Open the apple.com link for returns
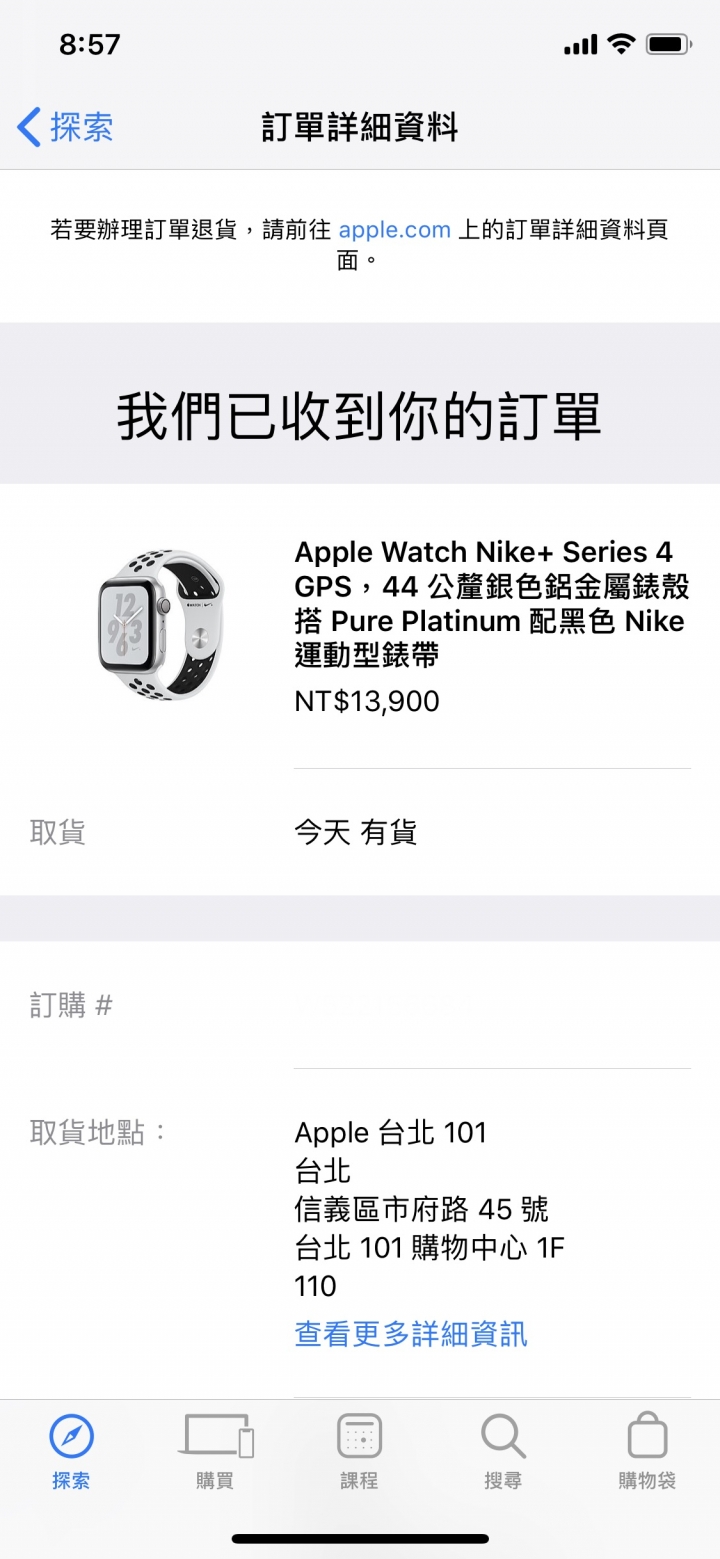This screenshot has height=1559, width=720. 394,230
